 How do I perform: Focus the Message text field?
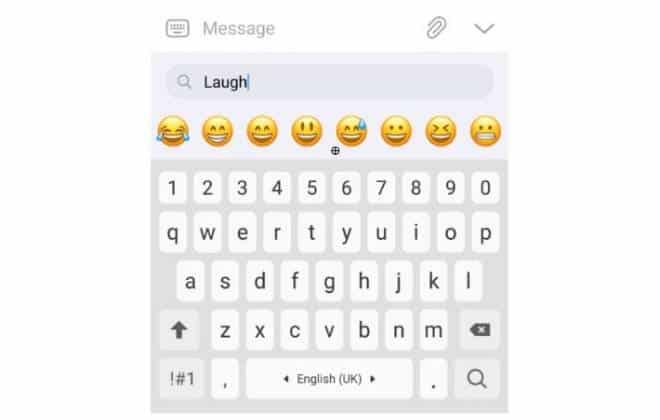pyautogui.click(x=300, y=28)
